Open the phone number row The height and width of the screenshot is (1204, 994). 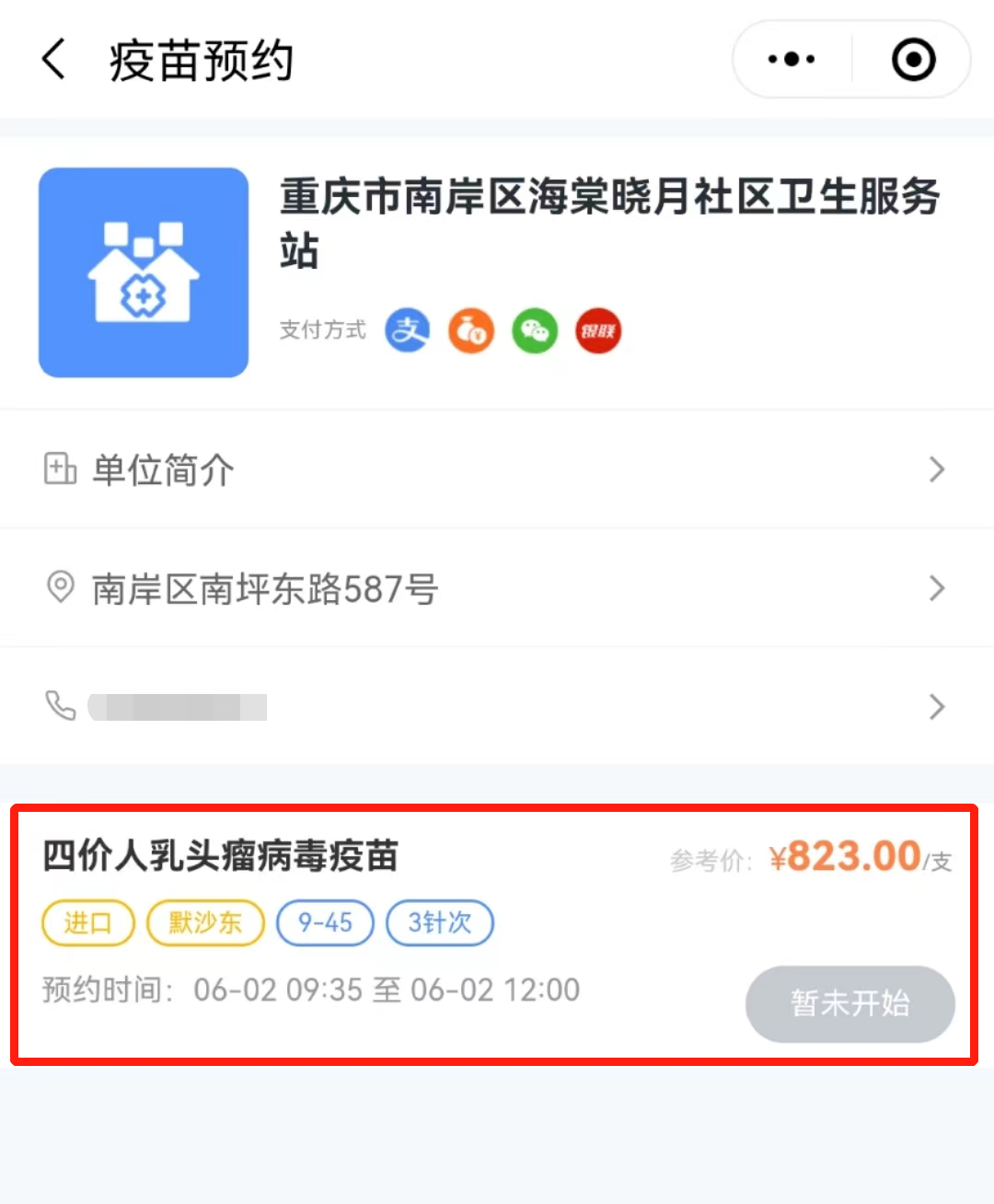(x=497, y=707)
